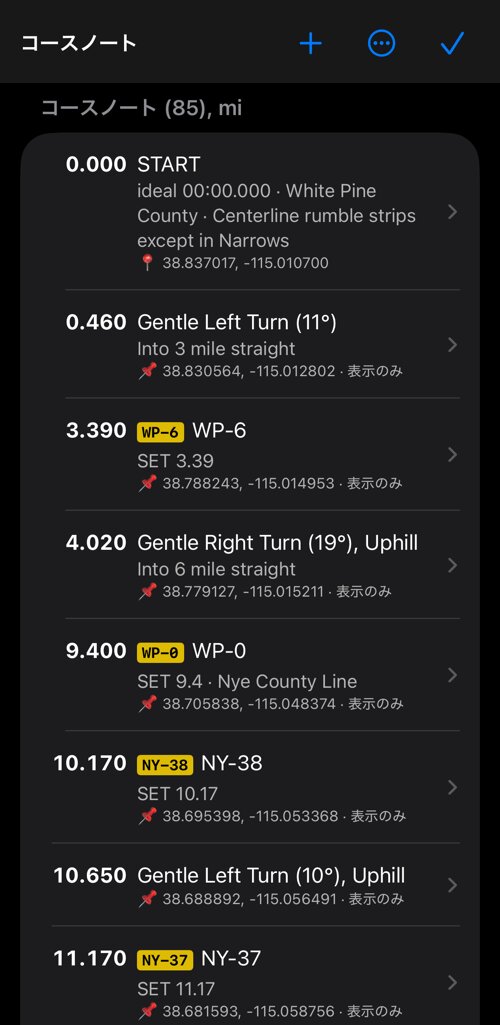Add a new course note with plus
This screenshot has width=500, height=1025.
coord(310,44)
